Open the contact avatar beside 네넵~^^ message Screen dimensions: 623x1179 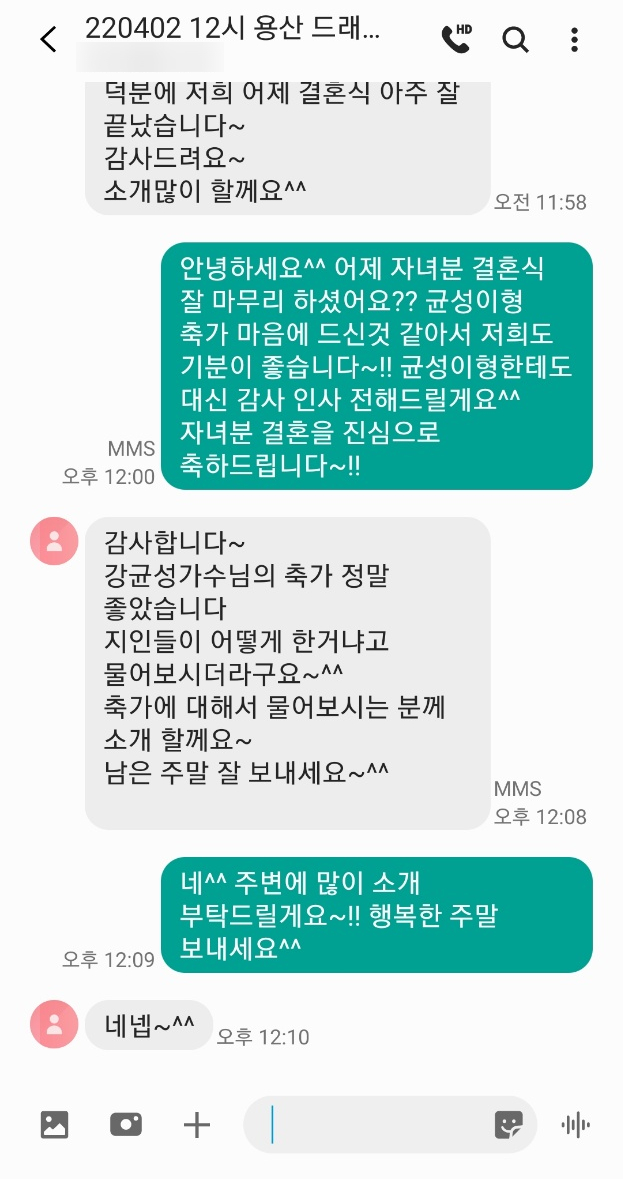pos(54,1024)
